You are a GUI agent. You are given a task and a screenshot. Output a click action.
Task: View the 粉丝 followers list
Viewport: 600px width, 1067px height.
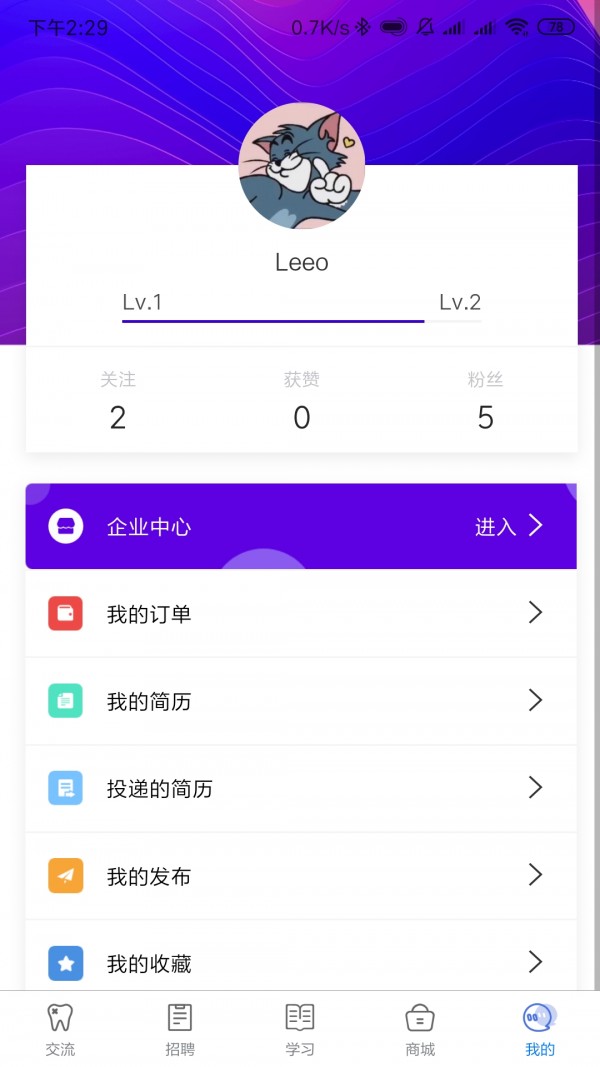tap(485, 401)
